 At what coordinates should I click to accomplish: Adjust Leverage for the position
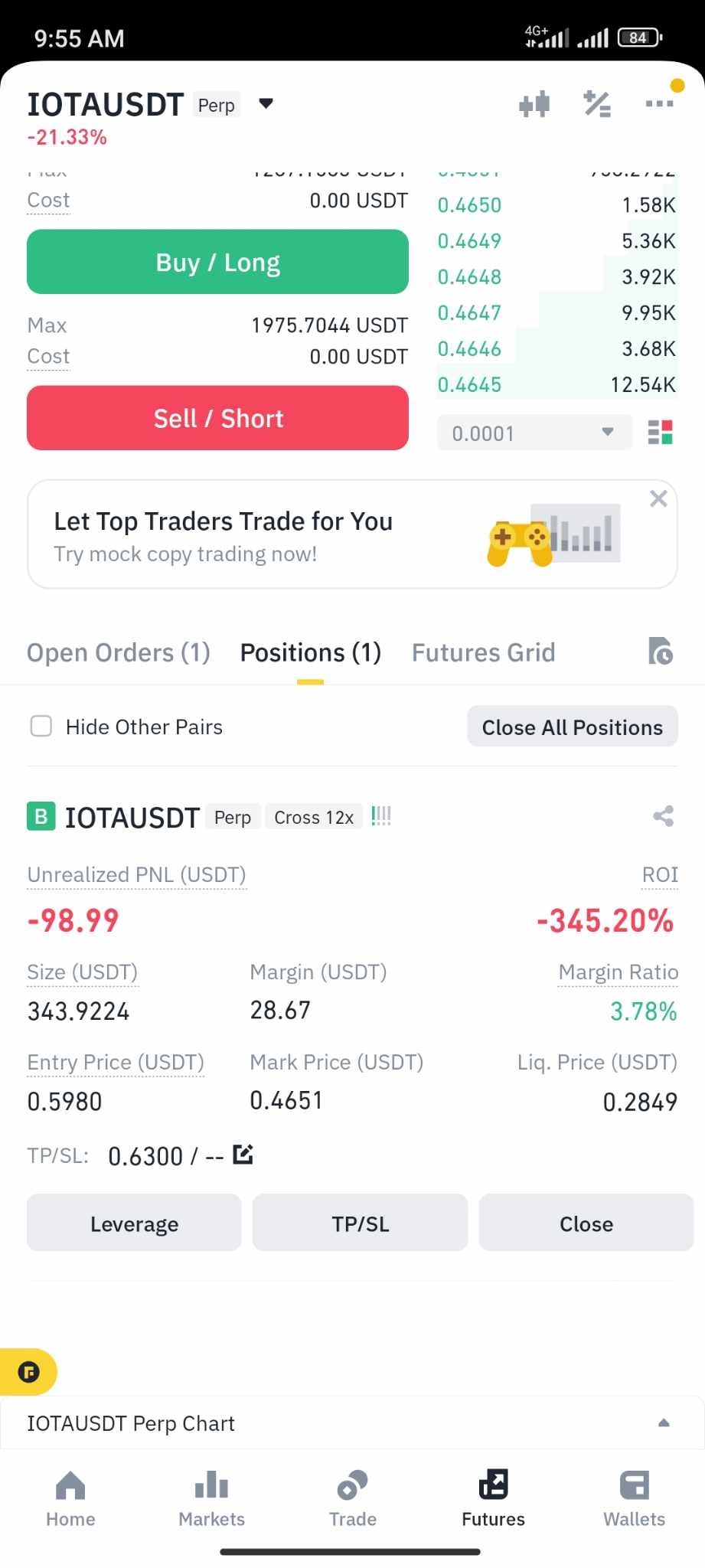click(134, 1223)
